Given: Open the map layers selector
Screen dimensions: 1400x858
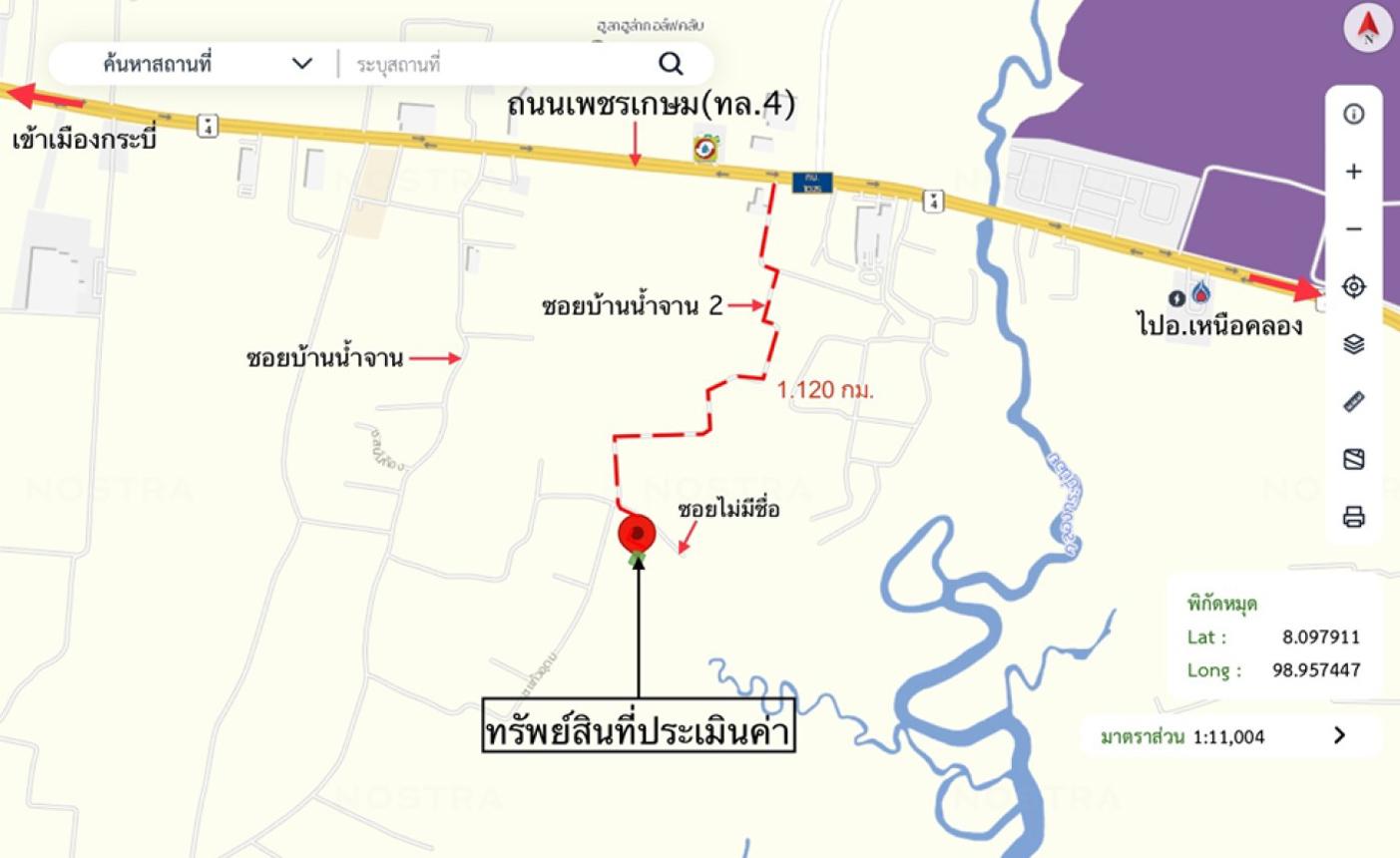Looking at the screenshot, I should pyautogui.click(x=1353, y=344).
